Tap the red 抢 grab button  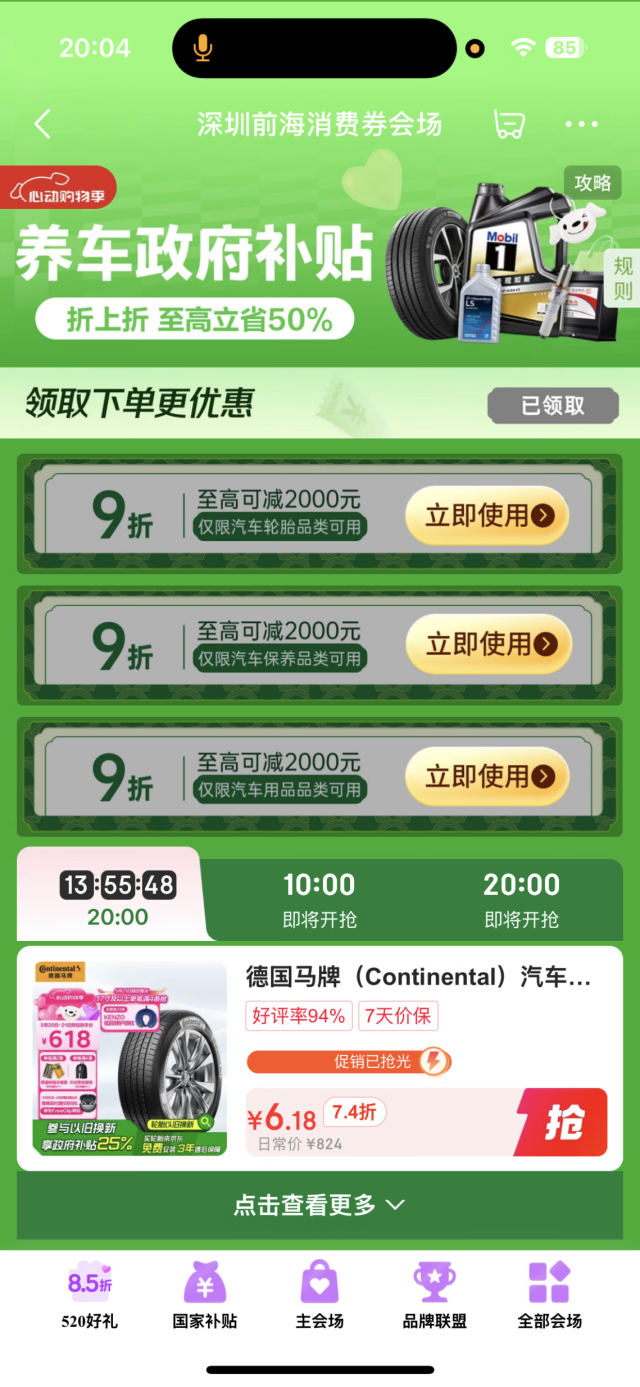[x=563, y=1122]
